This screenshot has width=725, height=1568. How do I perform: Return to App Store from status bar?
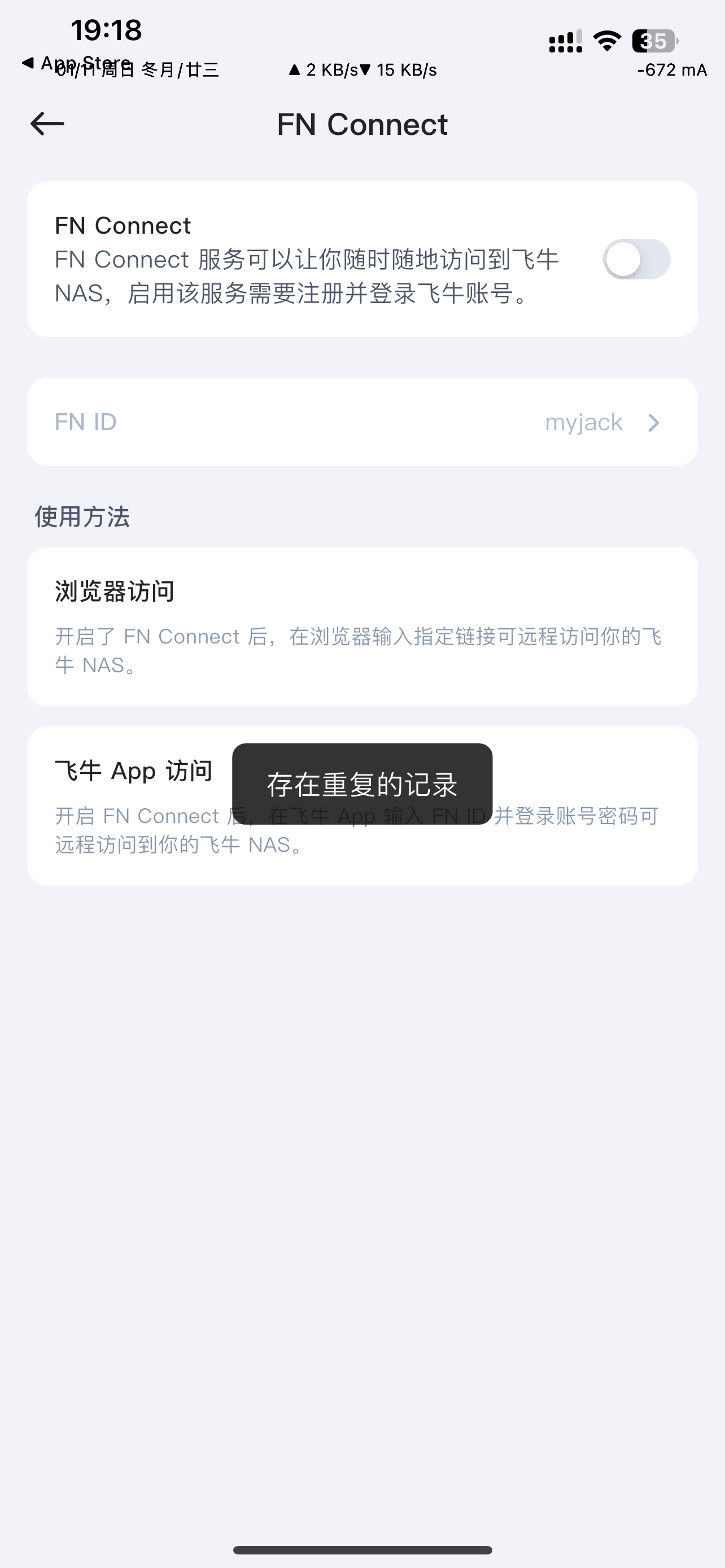point(76,63)
